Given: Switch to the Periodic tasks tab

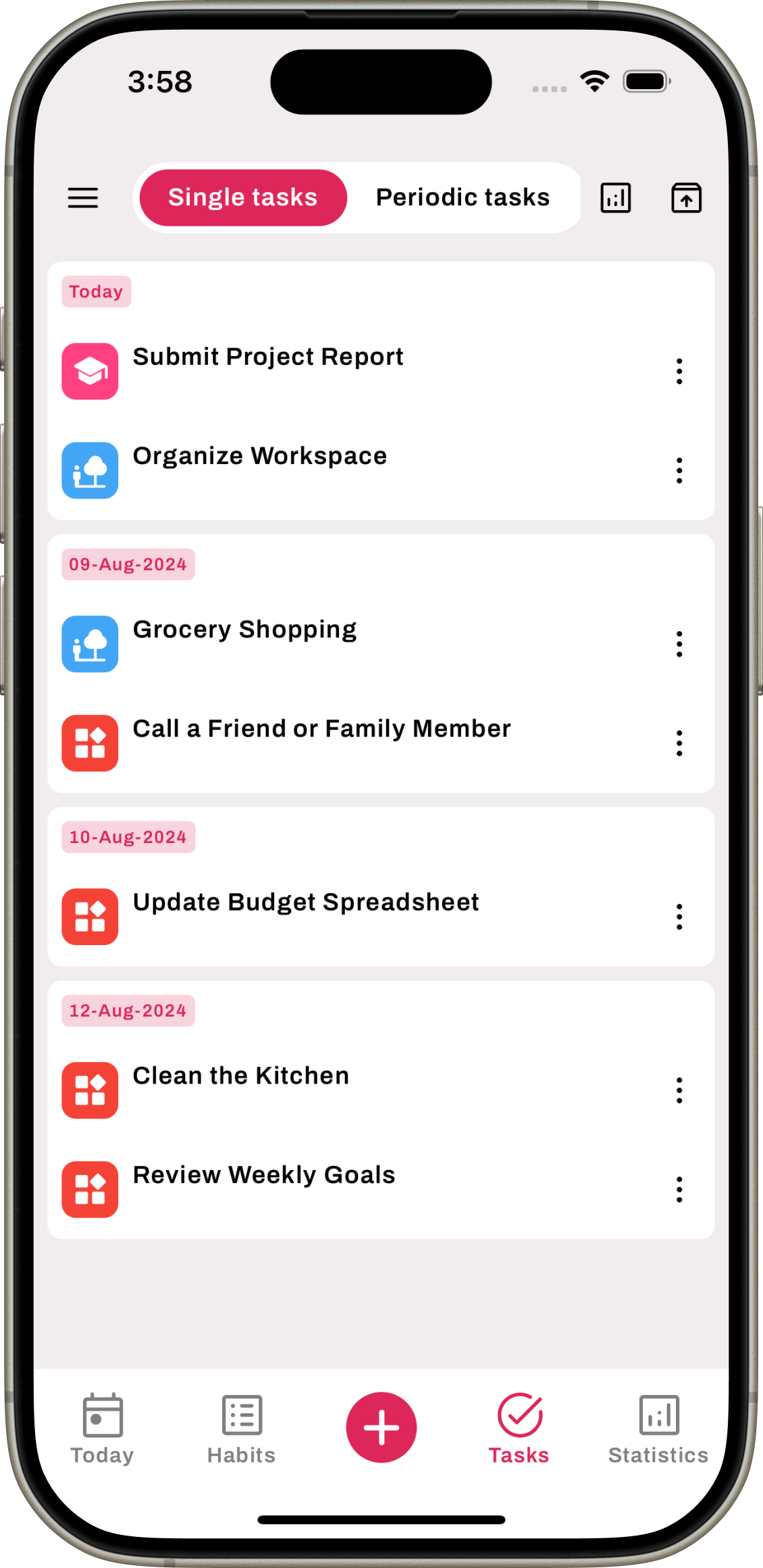Looking at the screenshot, I should (x=463, y=197).
